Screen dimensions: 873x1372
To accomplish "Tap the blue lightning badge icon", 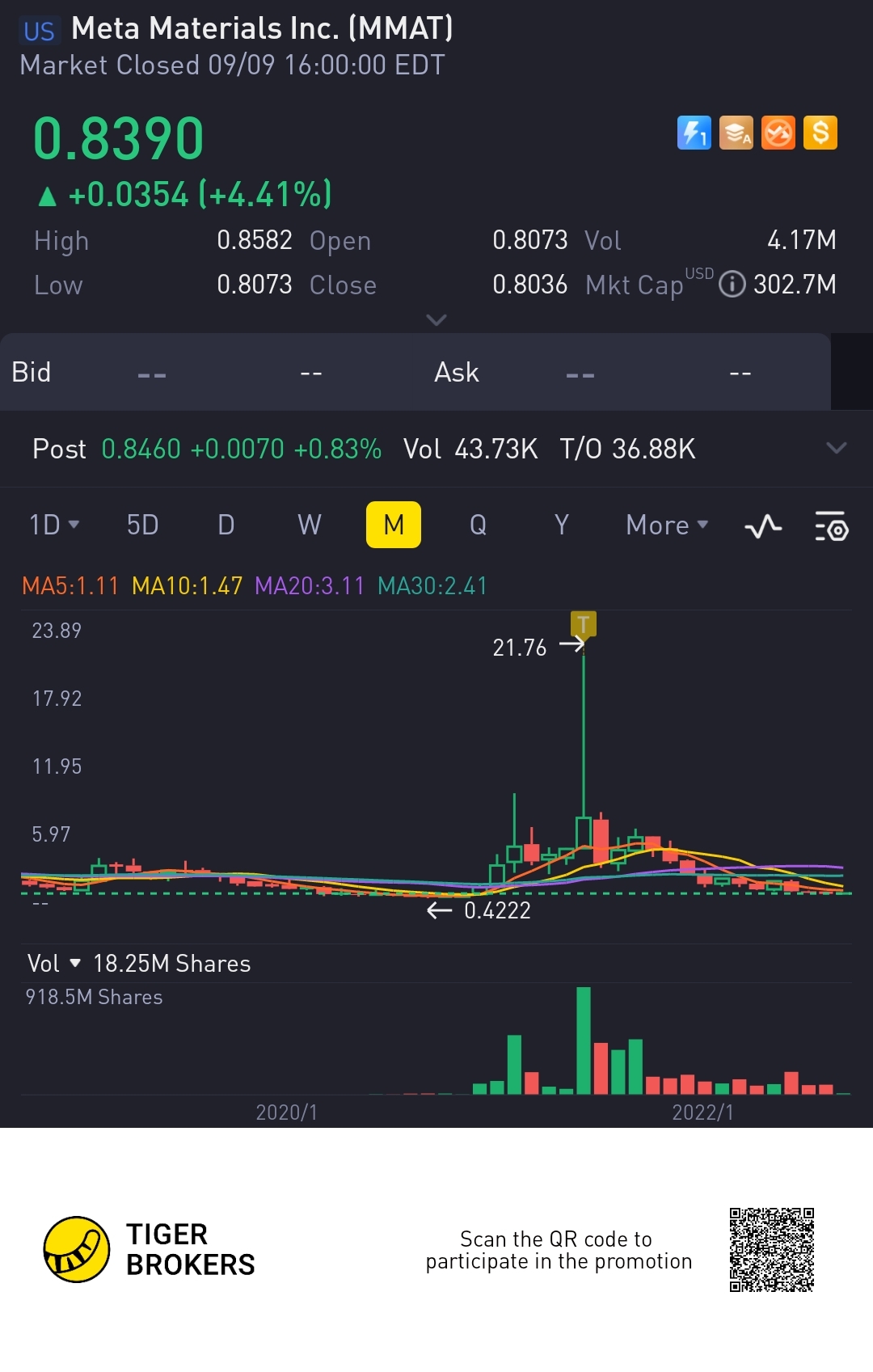I will pos(694,133).
